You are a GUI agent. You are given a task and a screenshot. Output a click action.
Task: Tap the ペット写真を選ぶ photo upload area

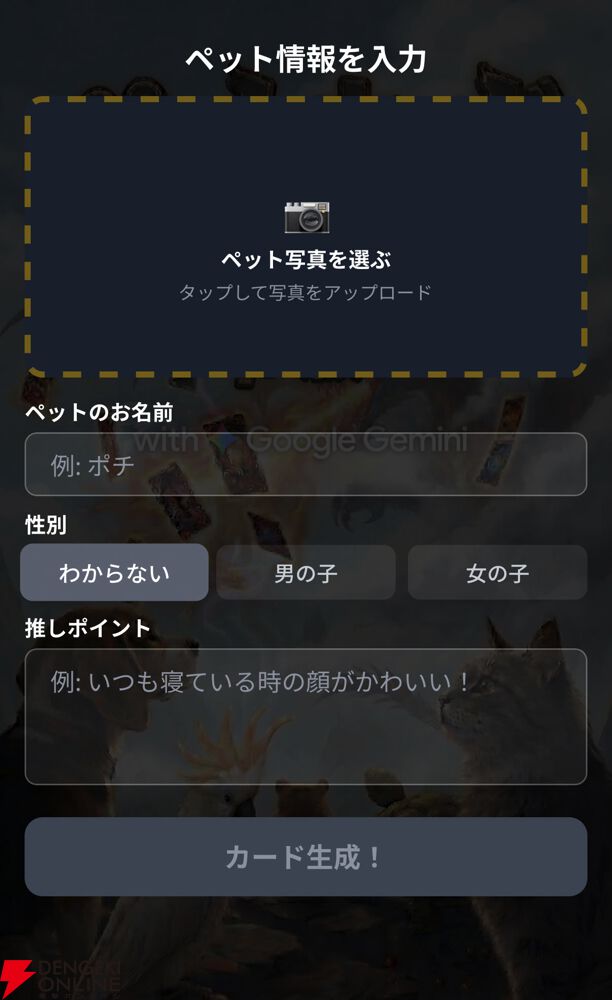pos(305,238)
